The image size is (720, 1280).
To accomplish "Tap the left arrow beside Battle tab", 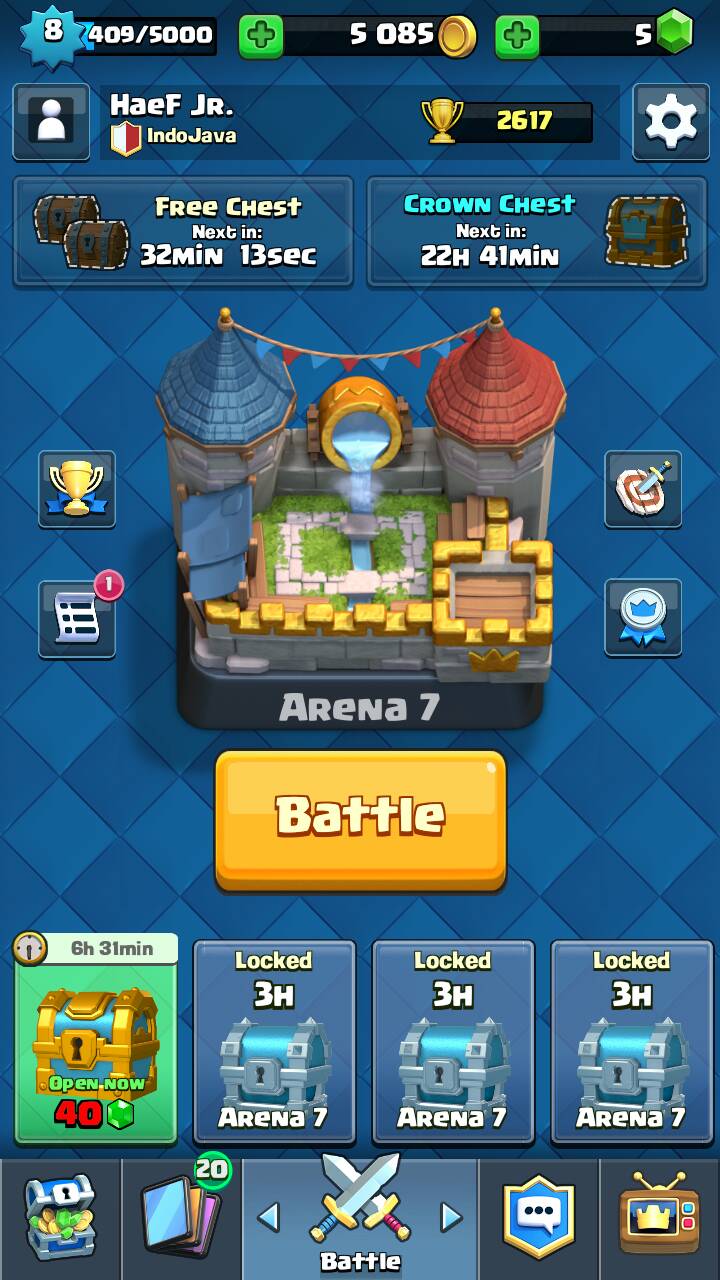I will point(268,1217).
